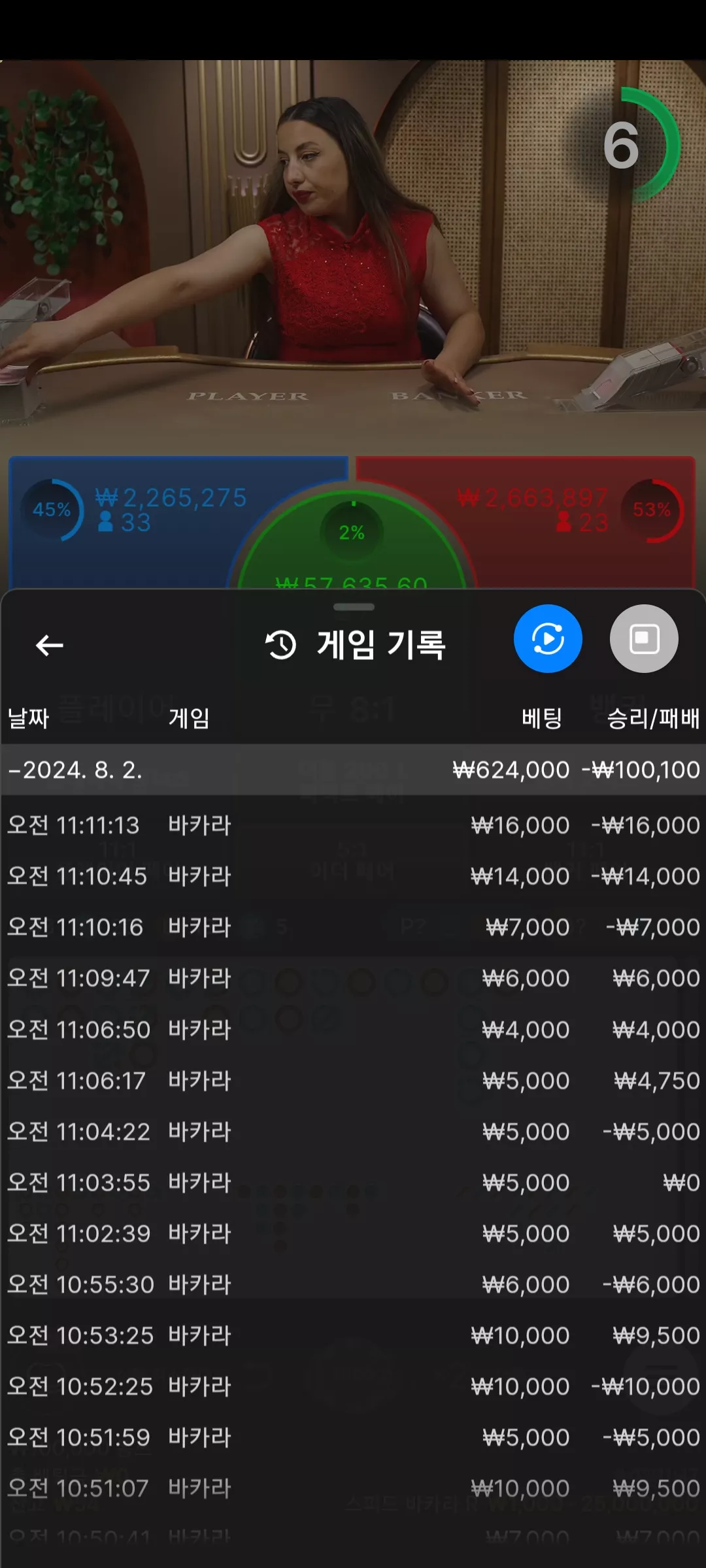The image size is (706, 1568).
Task: Open the 오전 11:09:47 바카라 record
Action: [x=353, y=978]
